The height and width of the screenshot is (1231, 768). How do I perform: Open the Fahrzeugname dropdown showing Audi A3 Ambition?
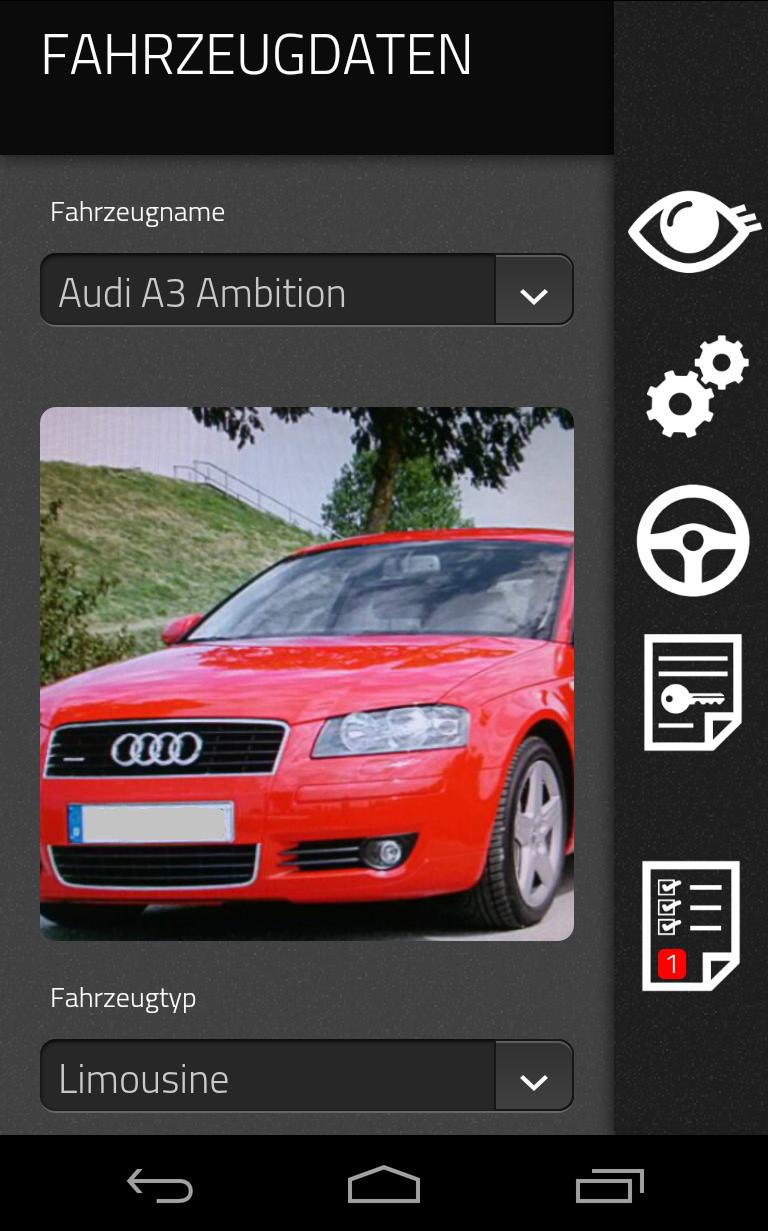click(306, 291)
